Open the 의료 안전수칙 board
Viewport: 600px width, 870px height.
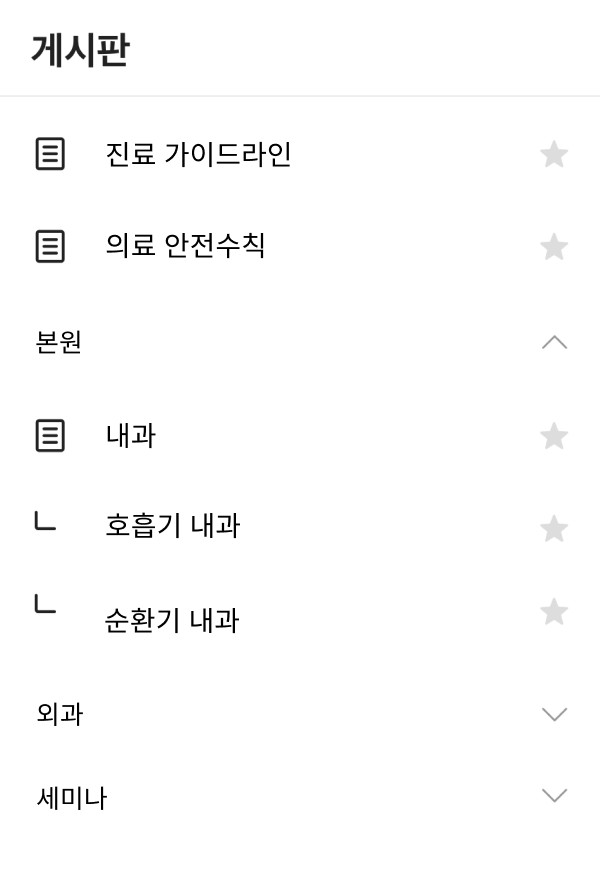pos(185,246)
